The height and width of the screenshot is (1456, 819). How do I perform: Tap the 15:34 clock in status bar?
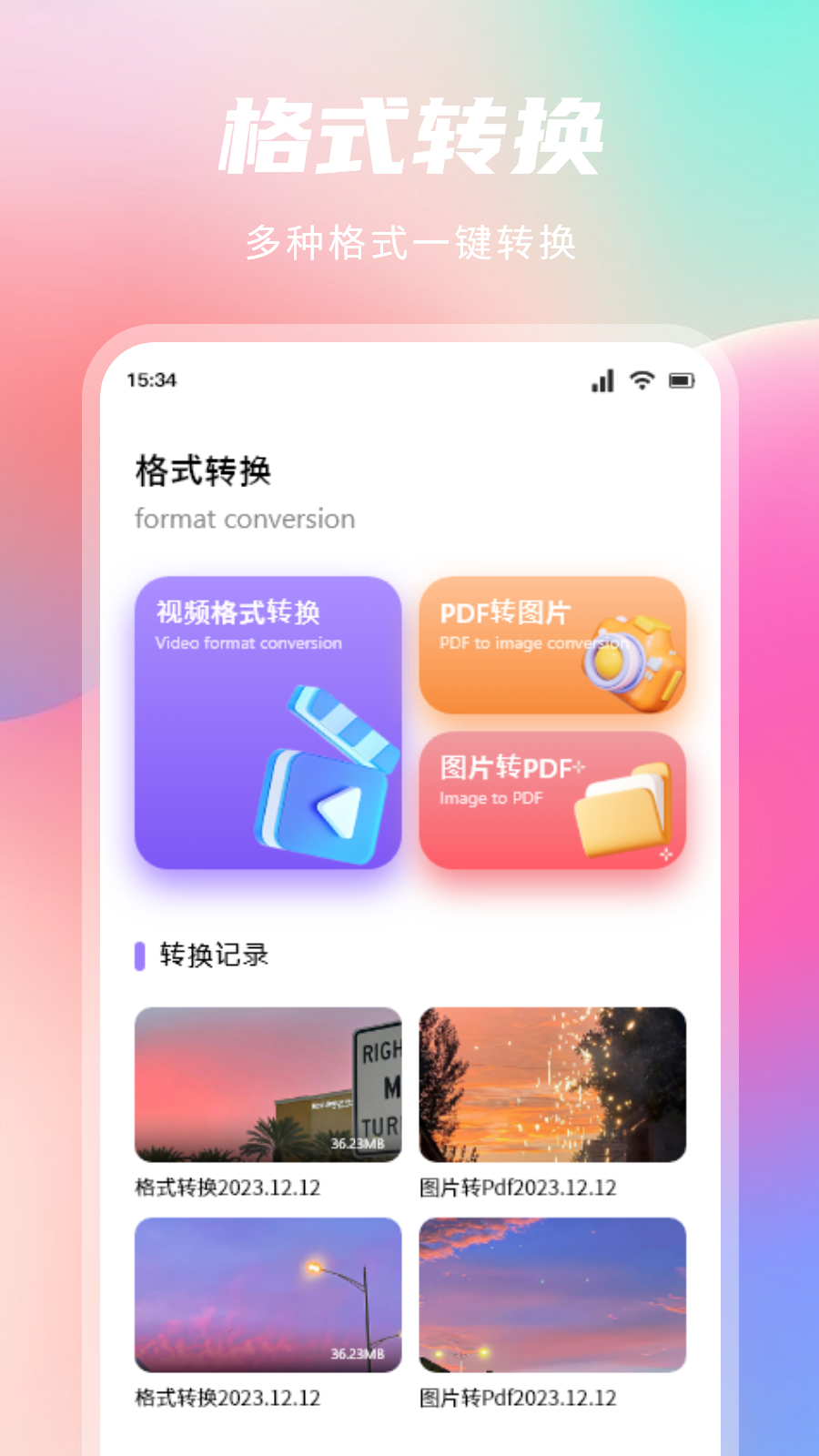coord(153,381)
